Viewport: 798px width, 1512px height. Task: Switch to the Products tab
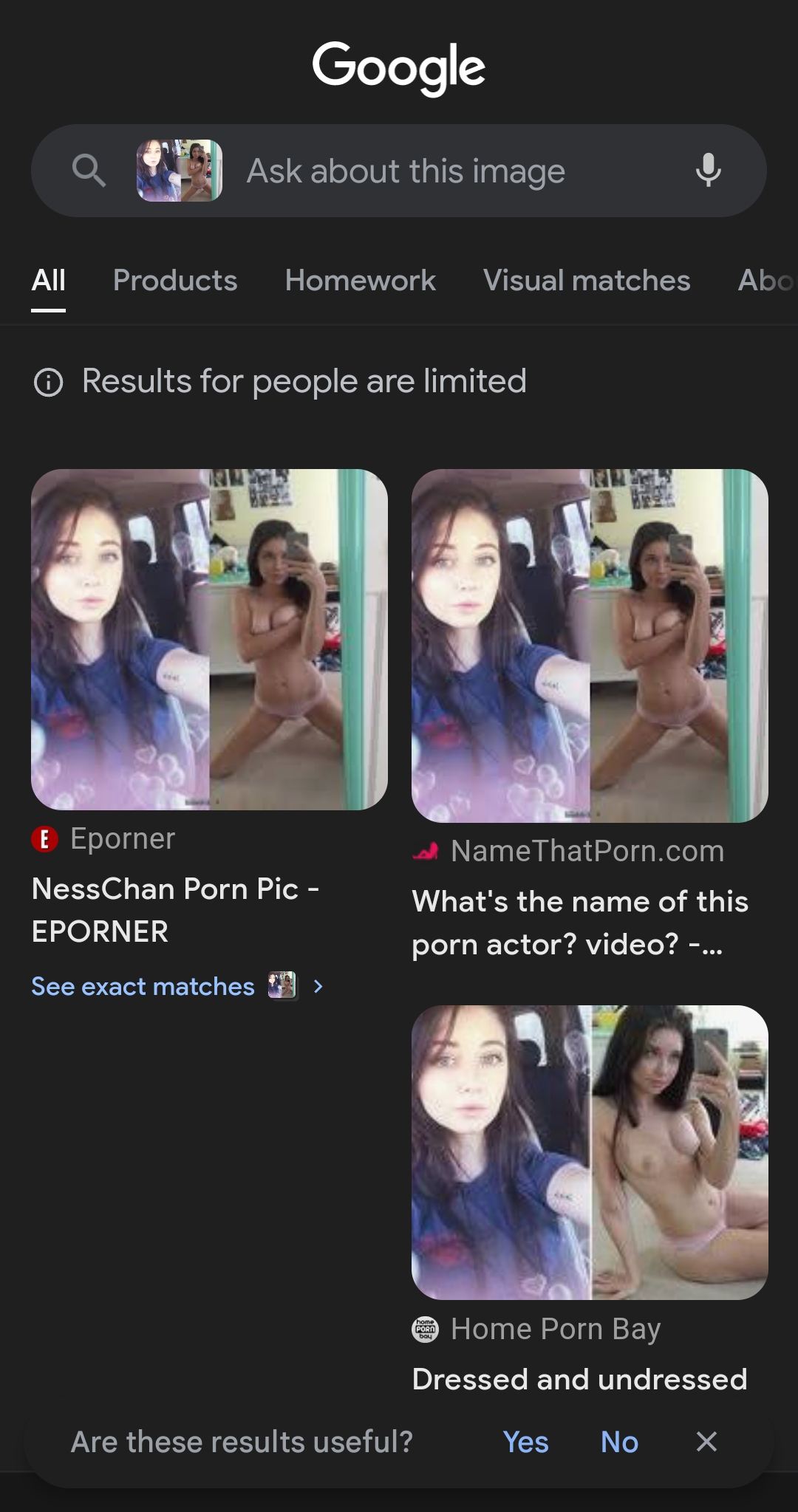point(175,281)
